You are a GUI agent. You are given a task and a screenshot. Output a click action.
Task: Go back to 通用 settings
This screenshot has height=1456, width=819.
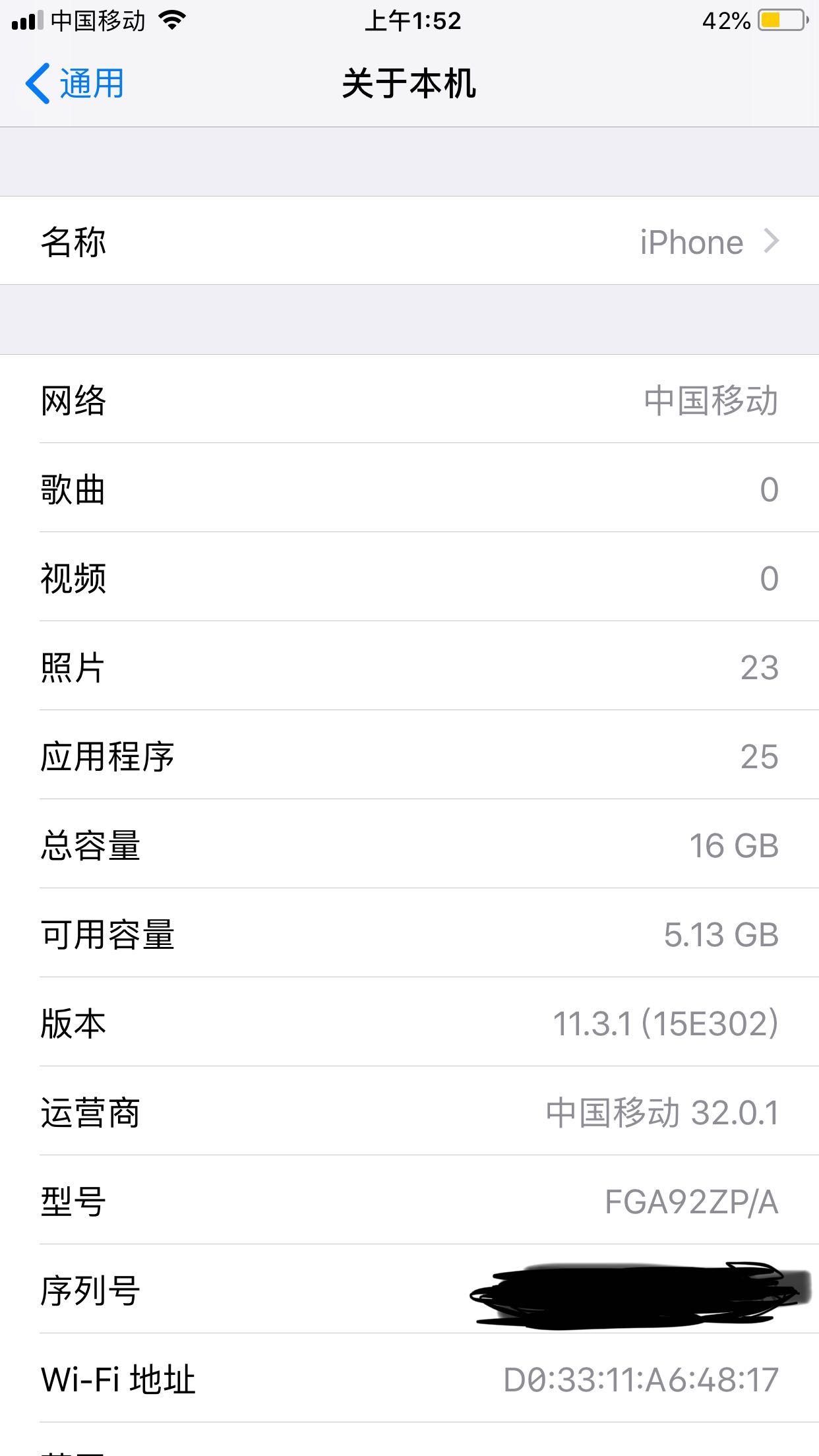[75, 84]
